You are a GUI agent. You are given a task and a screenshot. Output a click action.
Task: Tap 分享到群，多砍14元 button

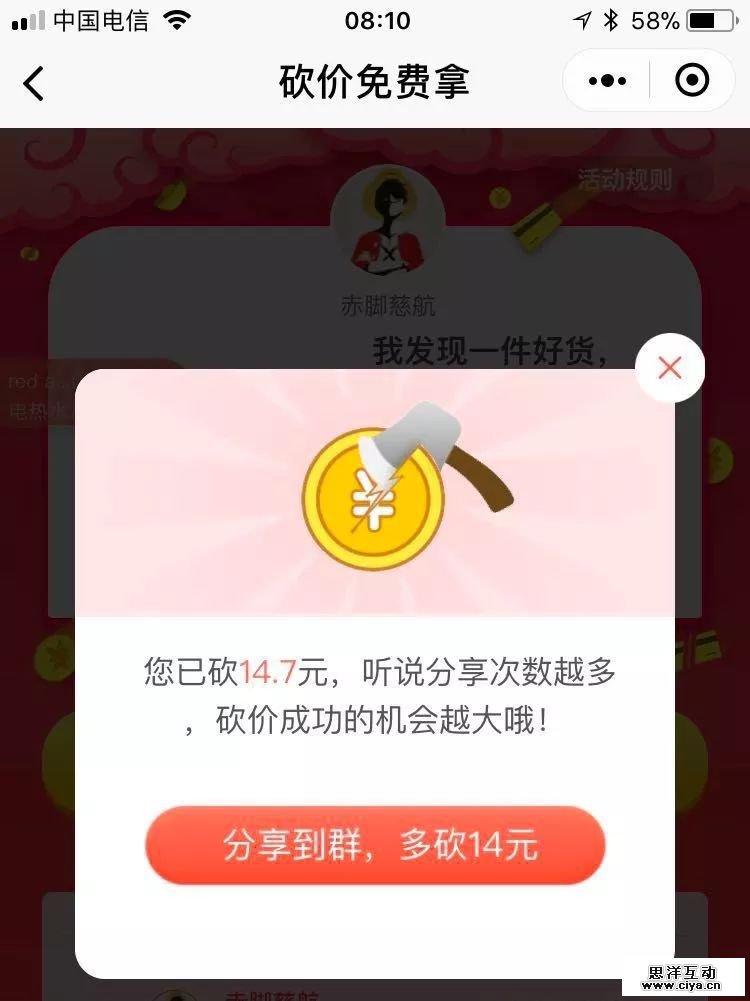(x=376, y=845)
